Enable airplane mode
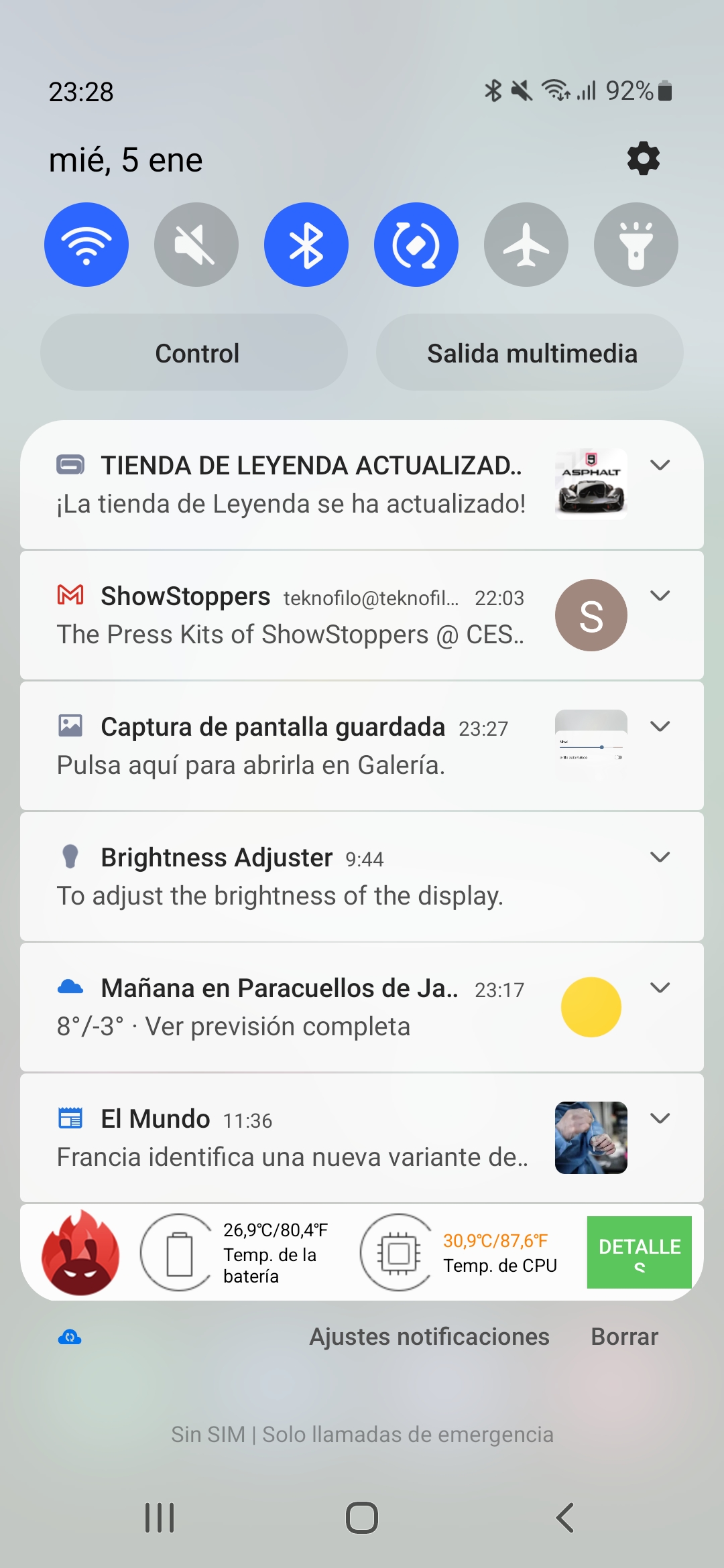Screen dimensions: 724x1568 pos(526,245)
